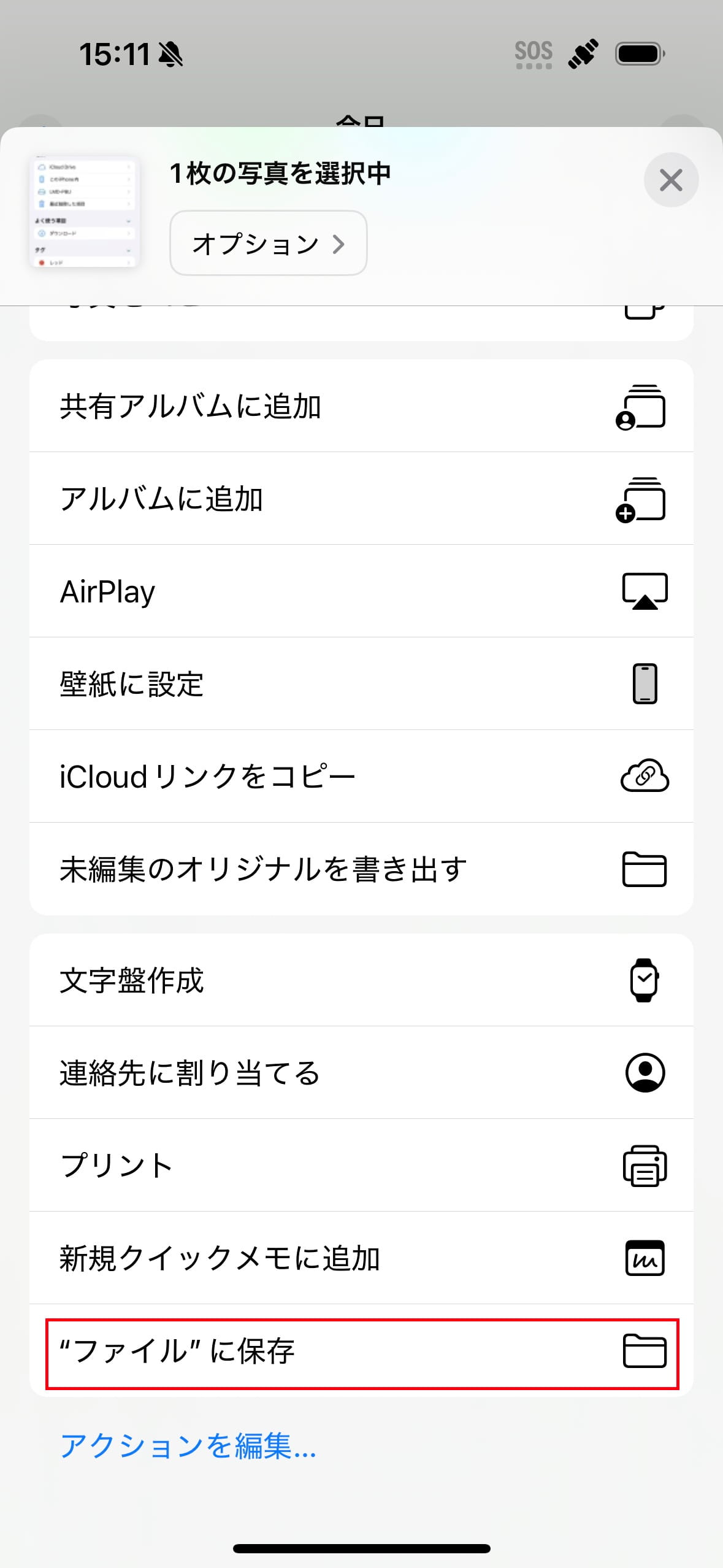Open 文字盤作成 for watch face
723x1568 pixels.
(x=361, y=980)
